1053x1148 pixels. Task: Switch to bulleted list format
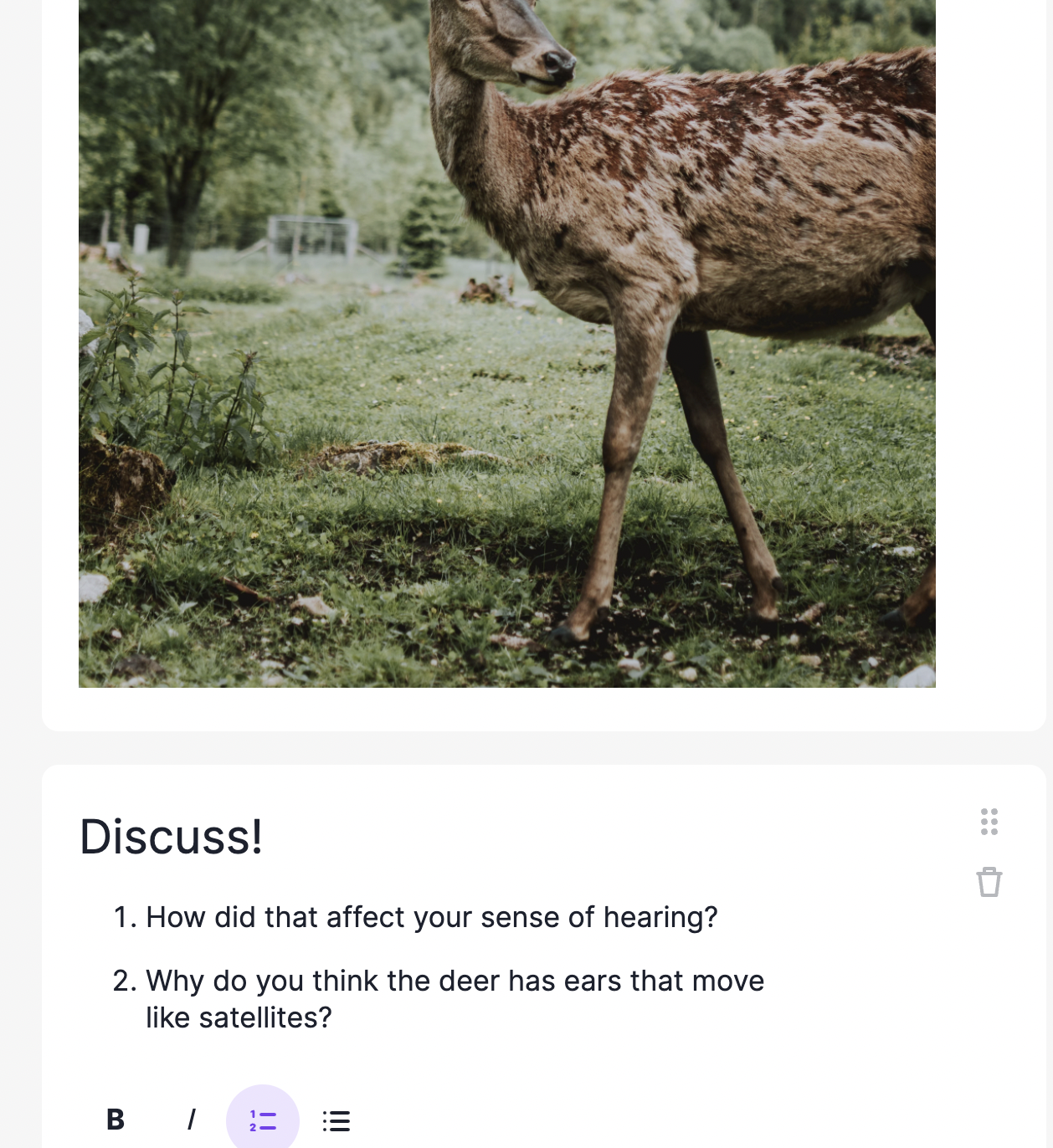(336, 1120)
